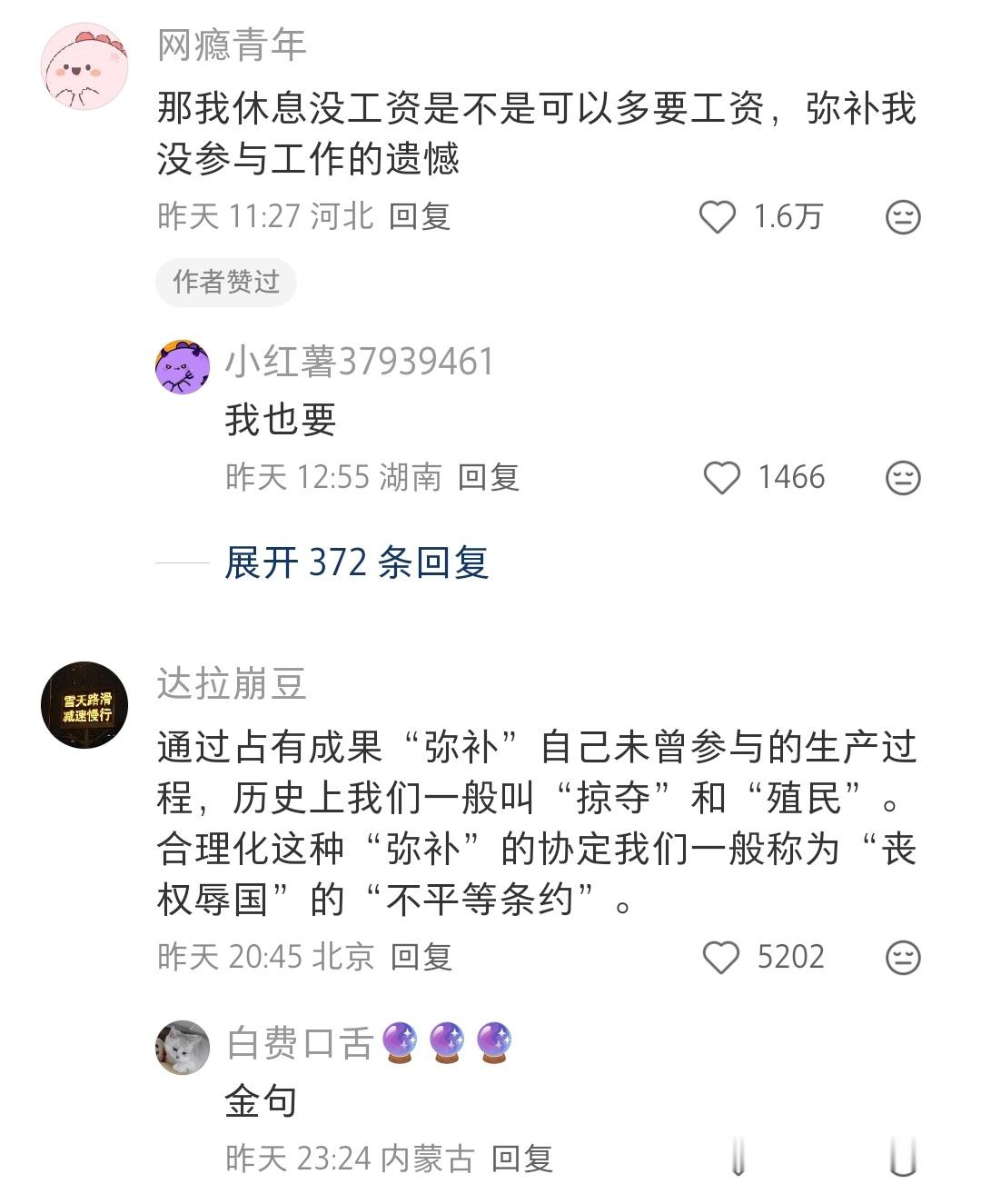
Task: Reply to 小红薯37939461 via 回复 link
Action: click(x=490, y=476)
